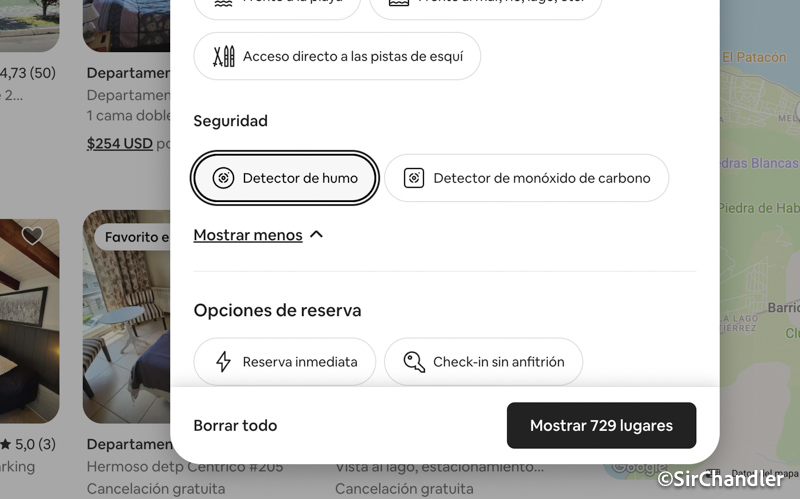Tap Mostrar 729 lugares button

pos(601,425)
